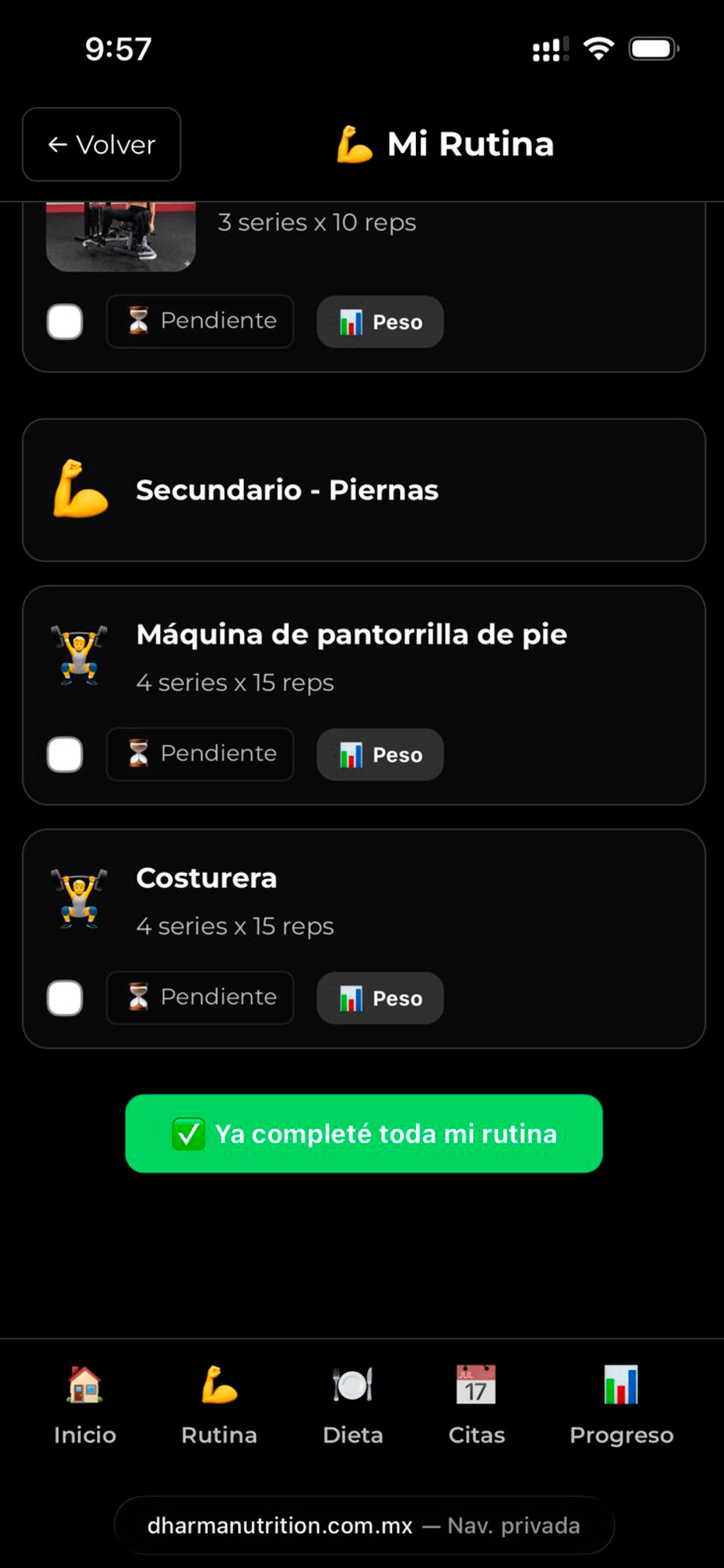Screen dimensions: 724x1568
Task: Open Peso for Máquina de pantorrilla de pie
Action: point(380,755)
